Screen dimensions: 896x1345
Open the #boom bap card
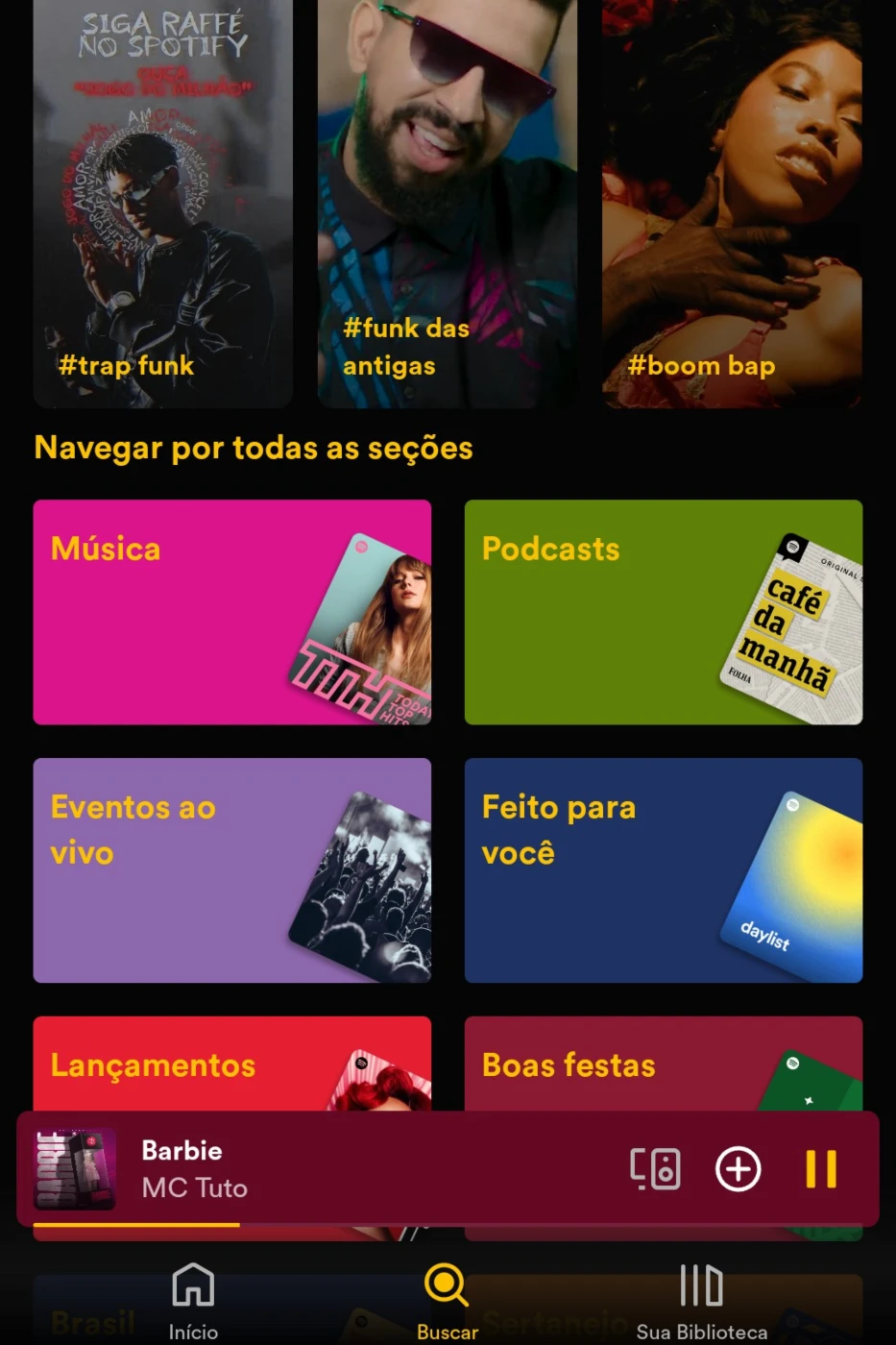coord(732,202)
